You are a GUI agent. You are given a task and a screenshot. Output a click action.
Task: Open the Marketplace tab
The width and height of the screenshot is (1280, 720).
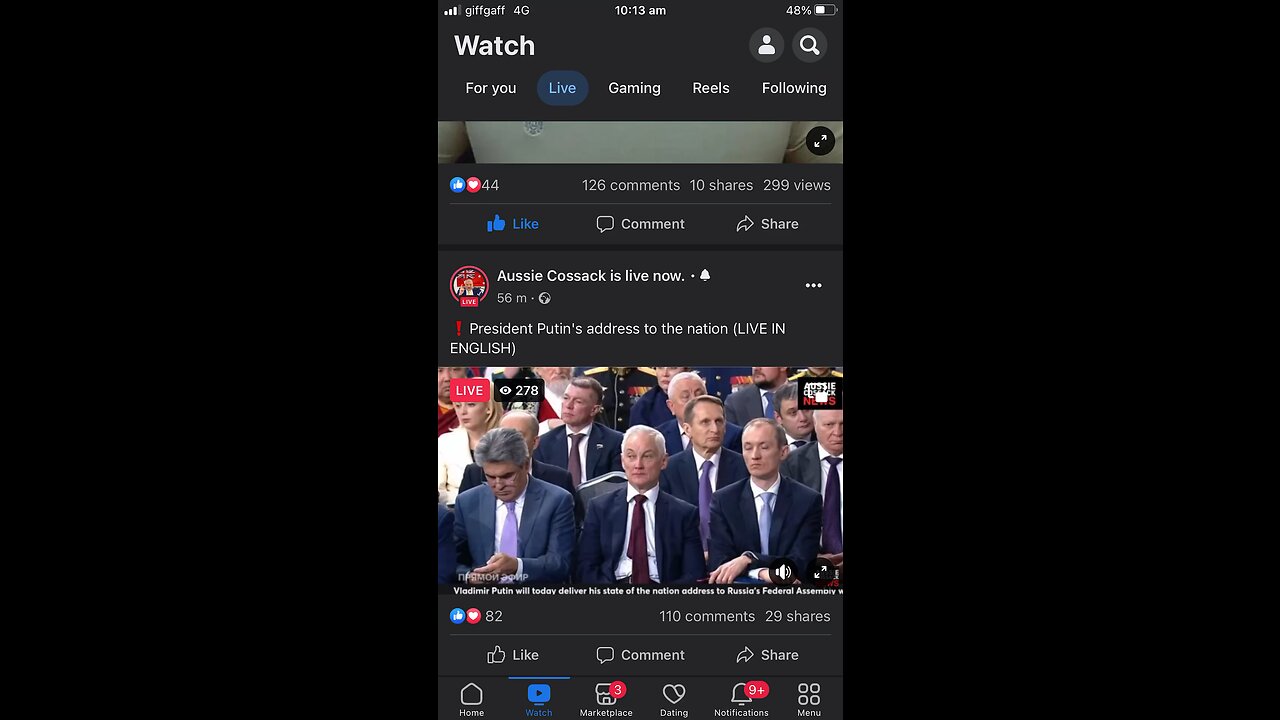click(606, 699)
